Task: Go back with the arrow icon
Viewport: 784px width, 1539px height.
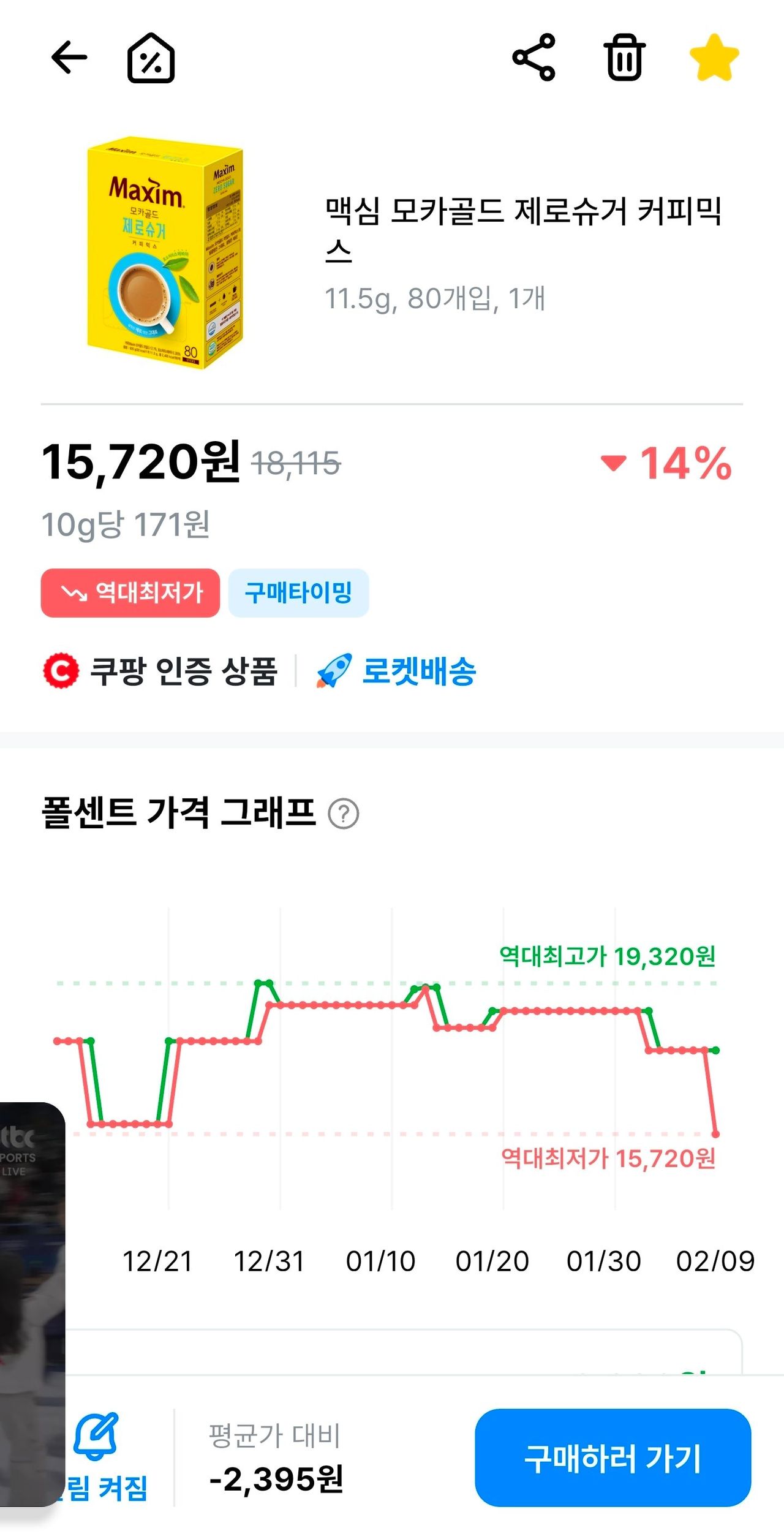Action: 69,58
